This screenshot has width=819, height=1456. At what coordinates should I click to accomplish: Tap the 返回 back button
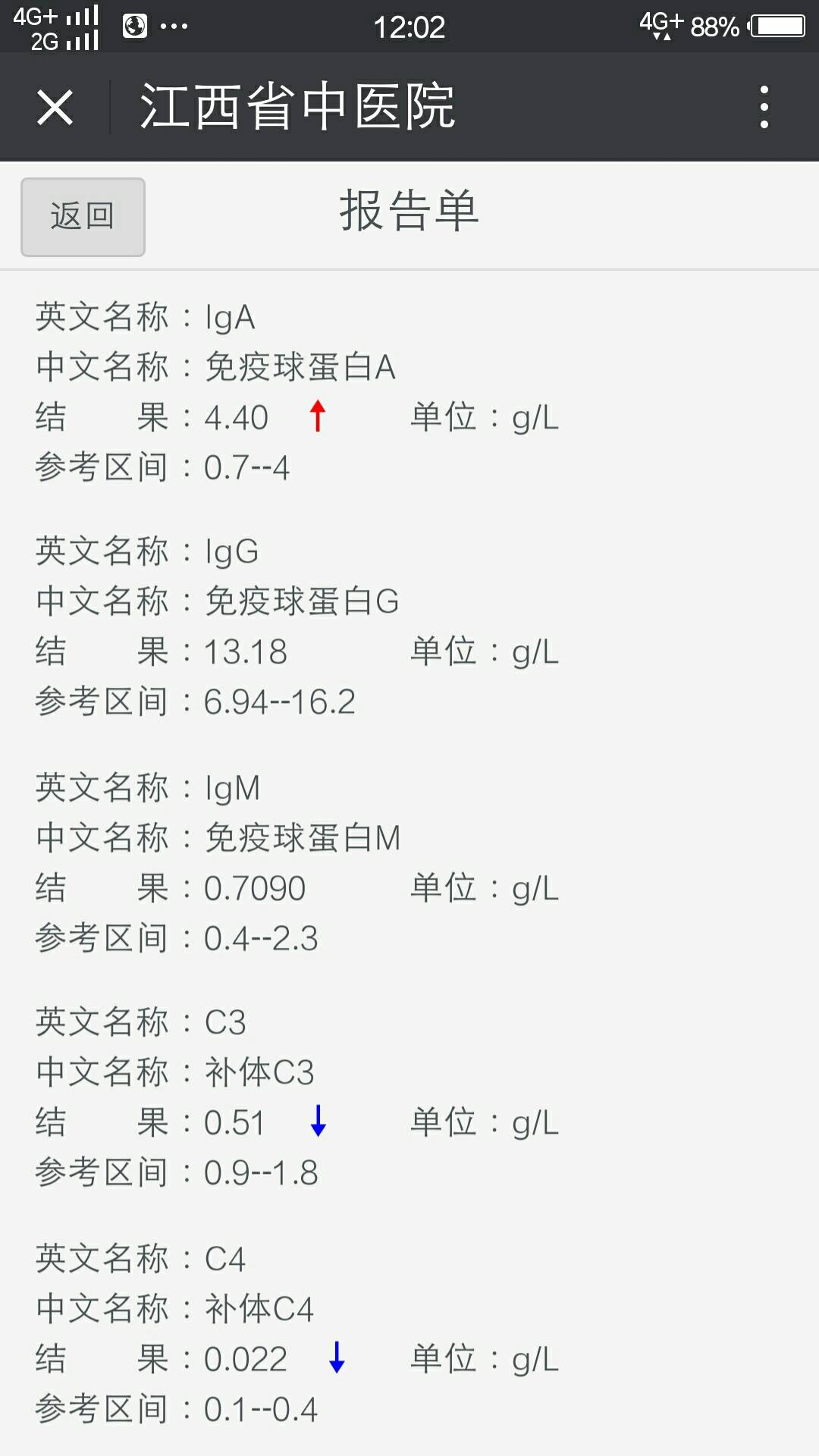point(83,217)
